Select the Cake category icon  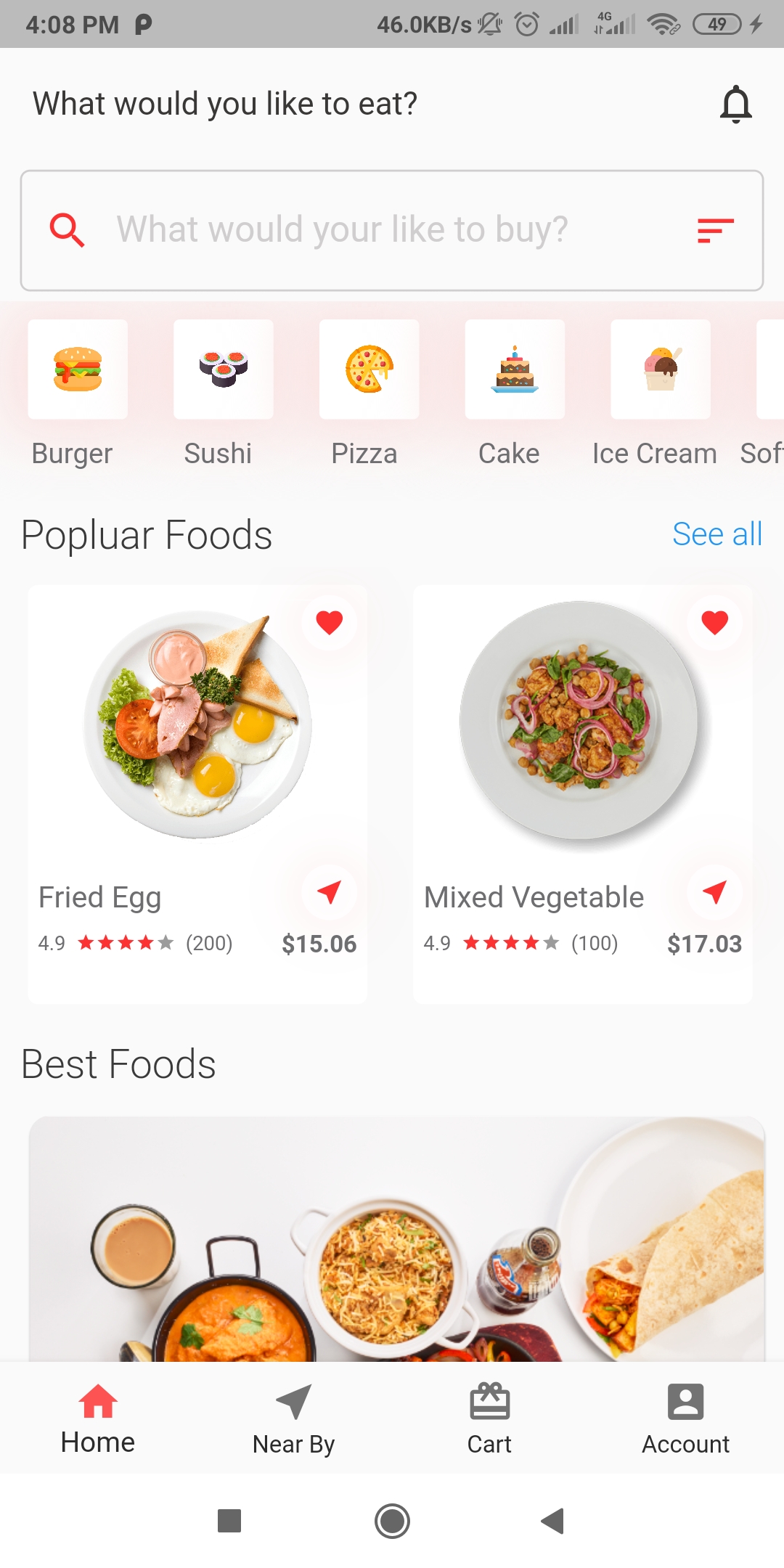515,369
